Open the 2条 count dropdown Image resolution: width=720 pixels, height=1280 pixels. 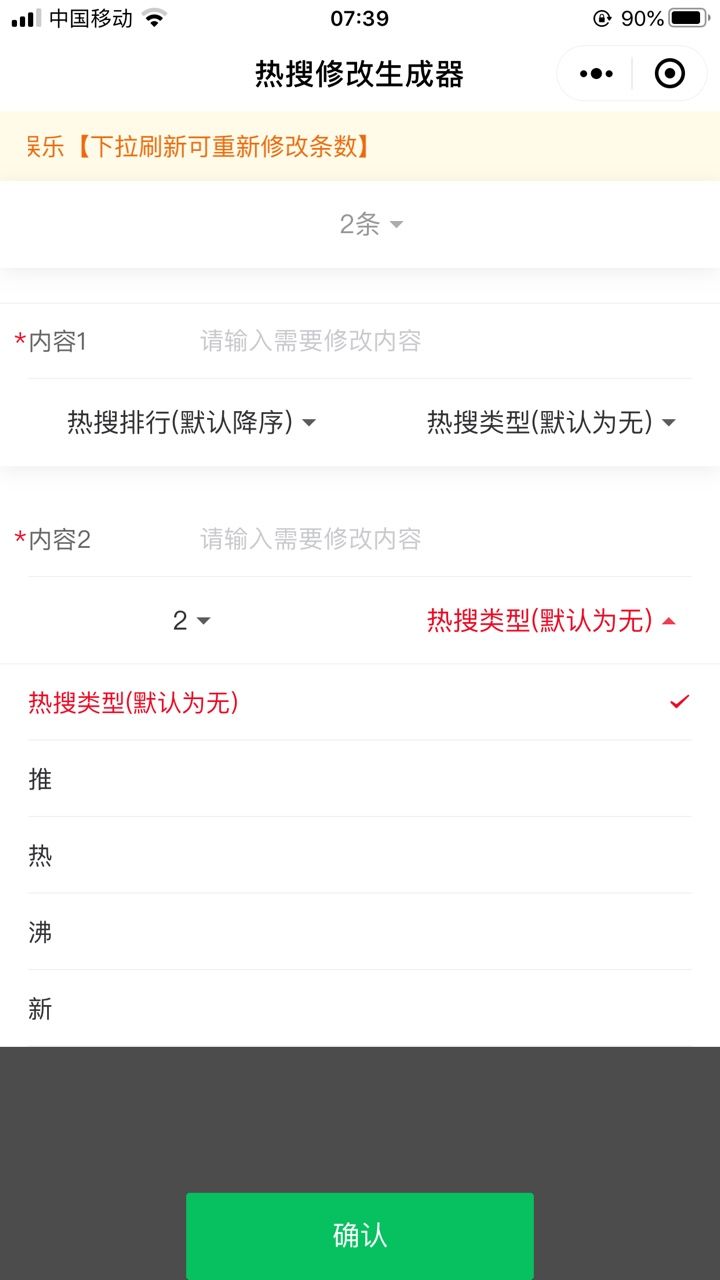370,224
